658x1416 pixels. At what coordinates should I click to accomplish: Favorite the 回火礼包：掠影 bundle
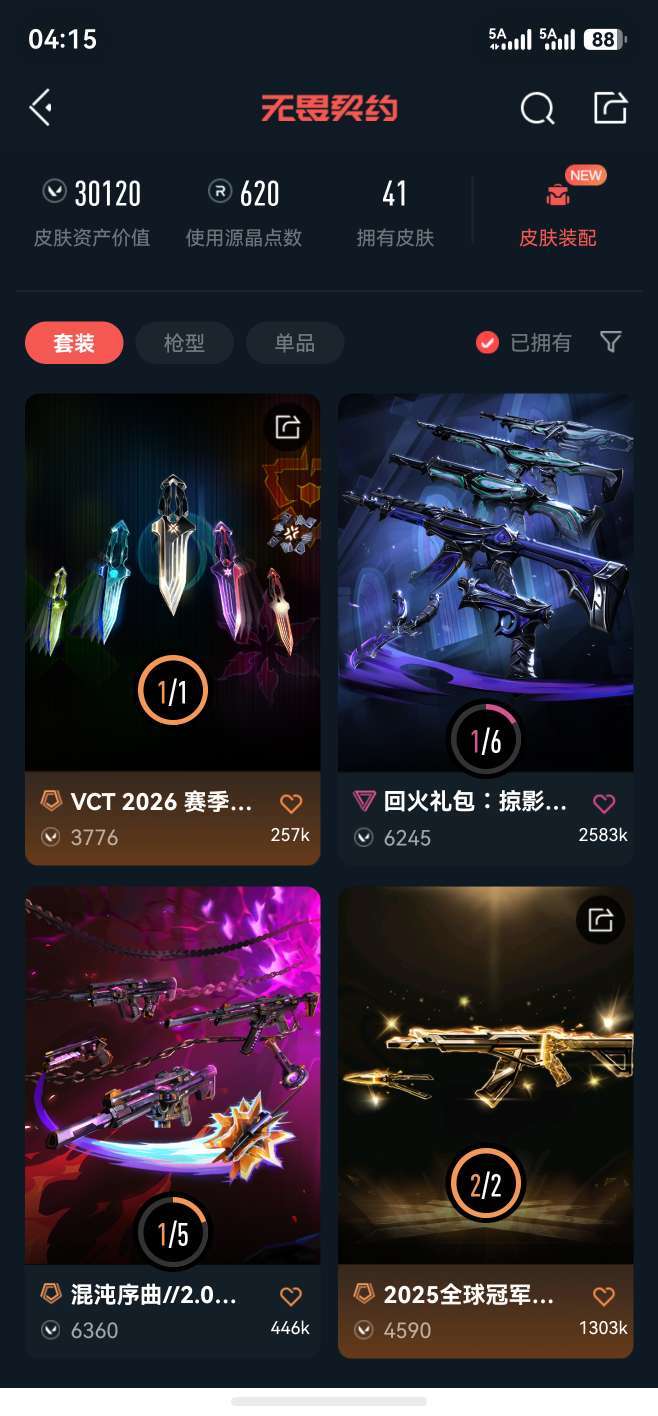pos(604,803)
